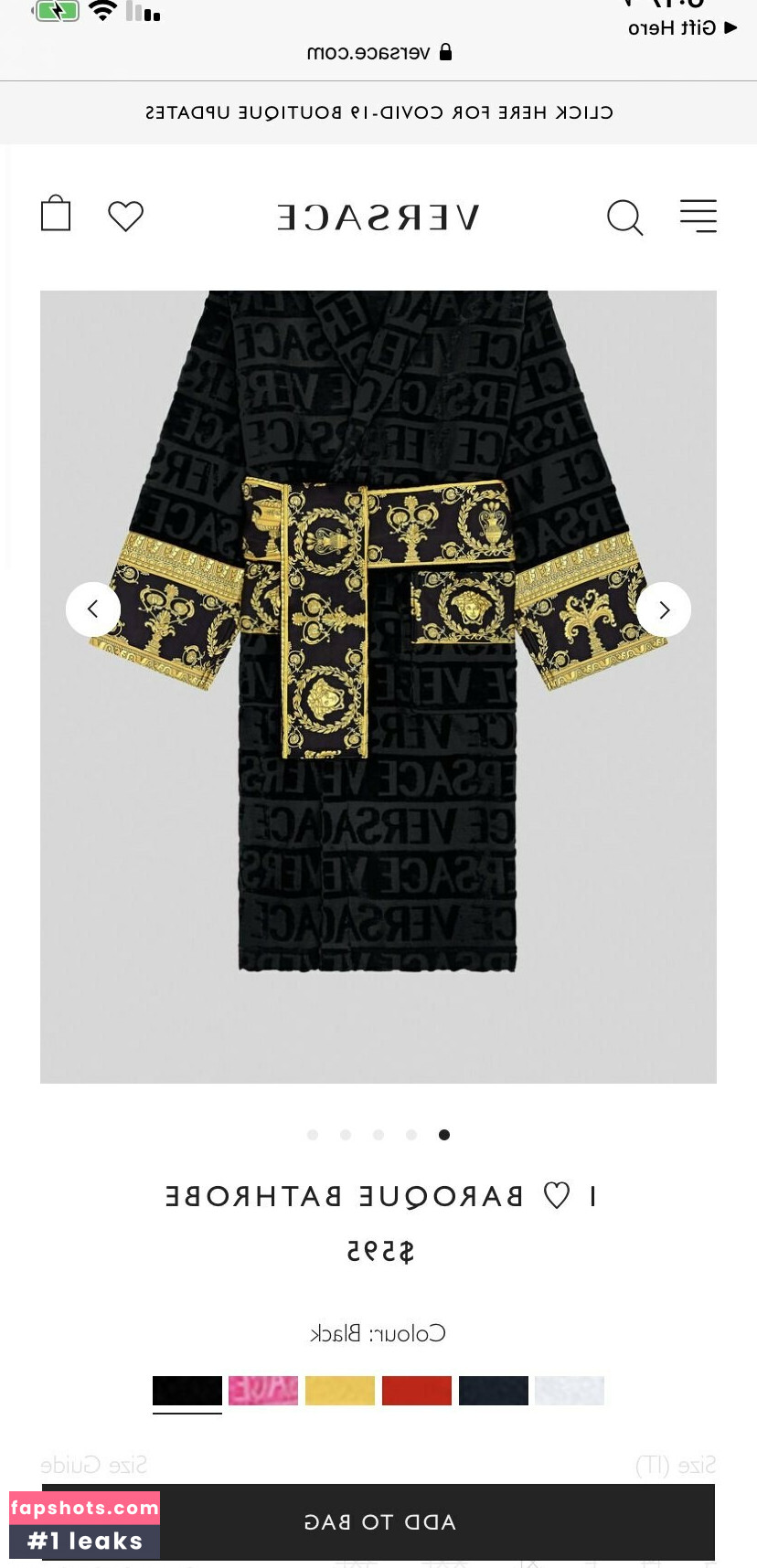Tap the versace.com address bar

pos(378,52)
